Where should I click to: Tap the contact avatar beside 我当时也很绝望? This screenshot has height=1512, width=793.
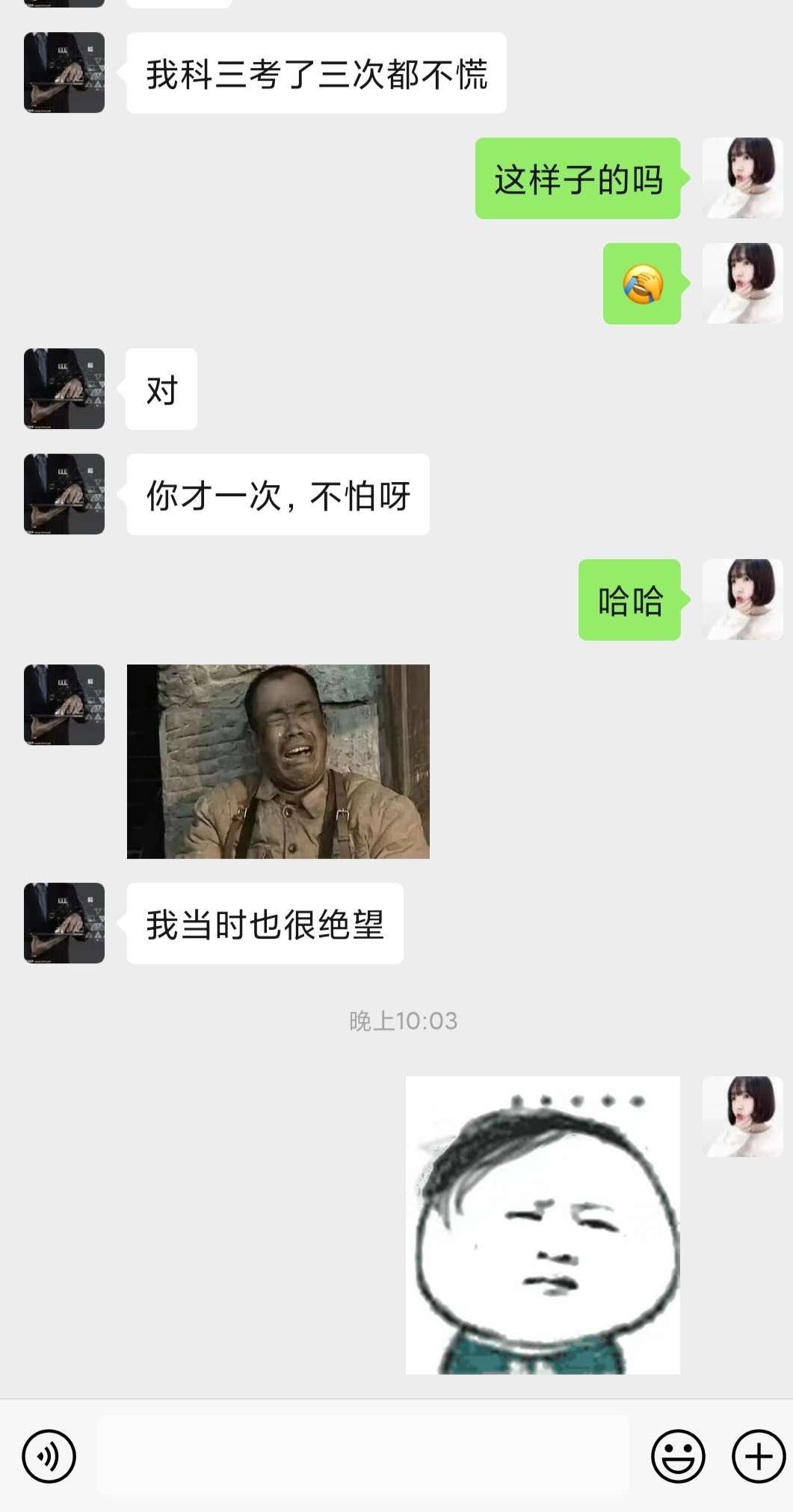[64, 923]
